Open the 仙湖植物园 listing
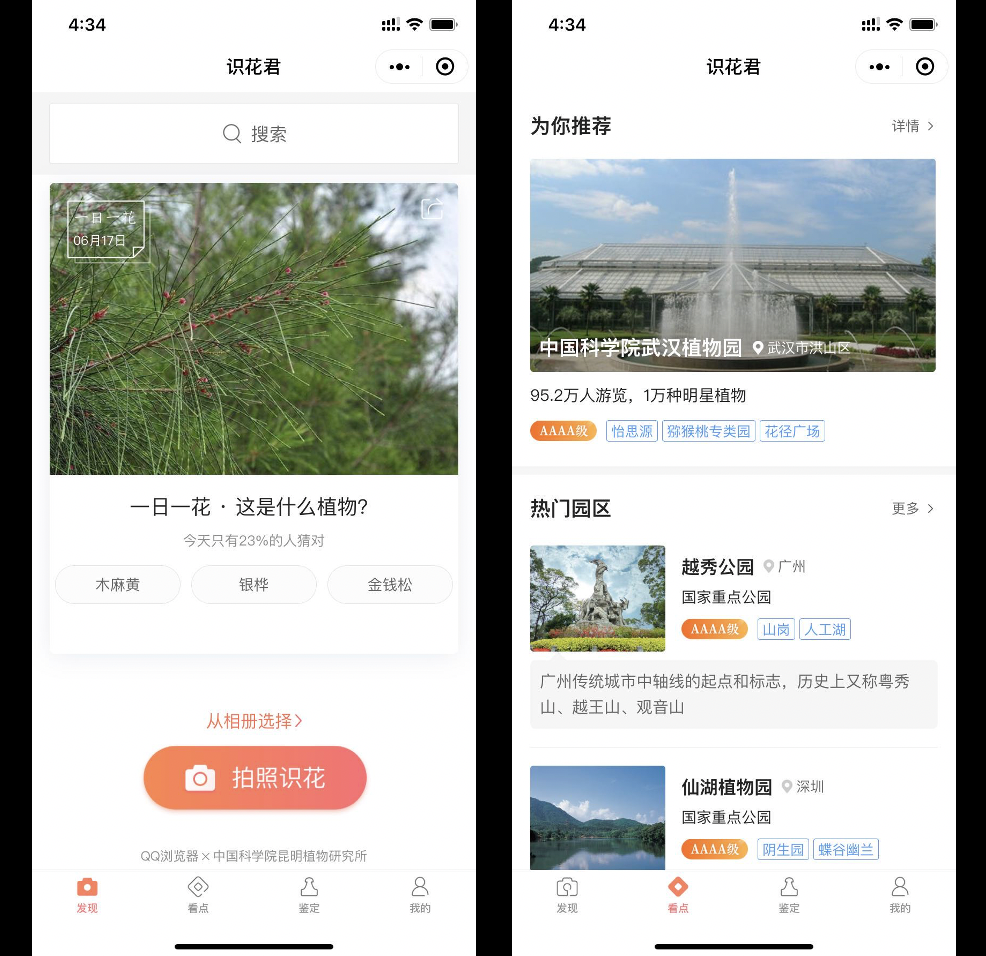This screenshot has height=956, width=986. point(727,787)
